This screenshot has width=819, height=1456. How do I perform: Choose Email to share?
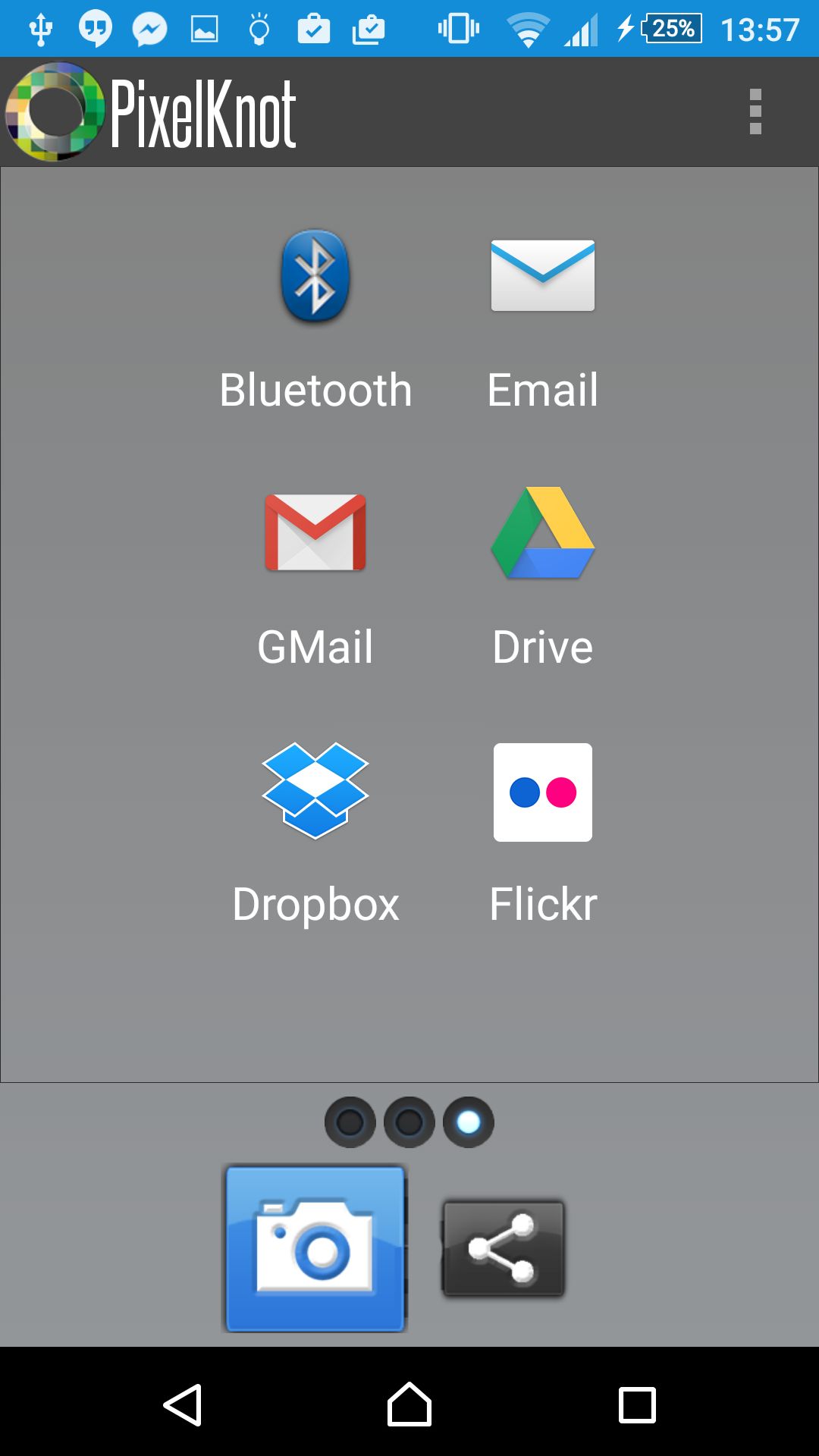[543, 319]
